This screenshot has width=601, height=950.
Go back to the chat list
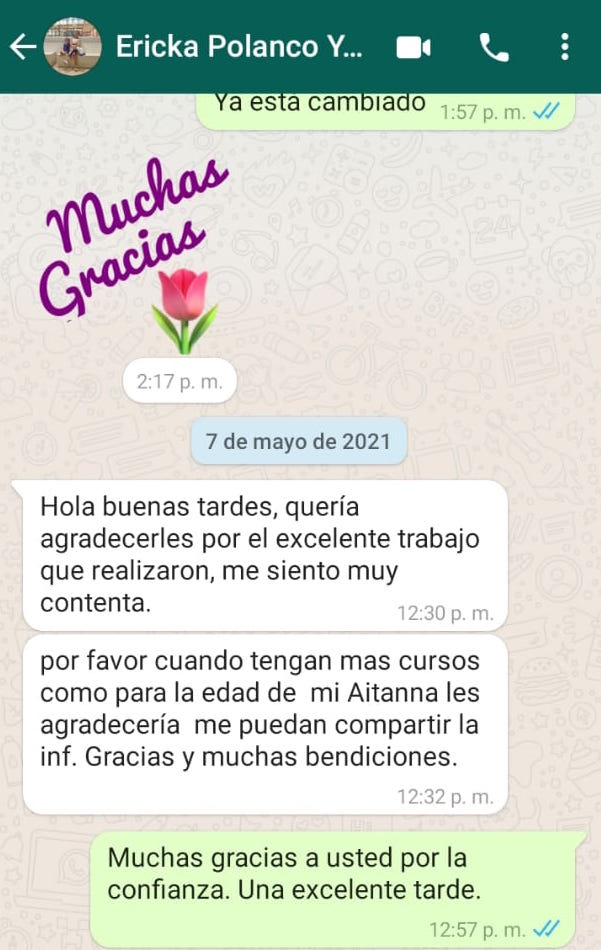point(22,47)
